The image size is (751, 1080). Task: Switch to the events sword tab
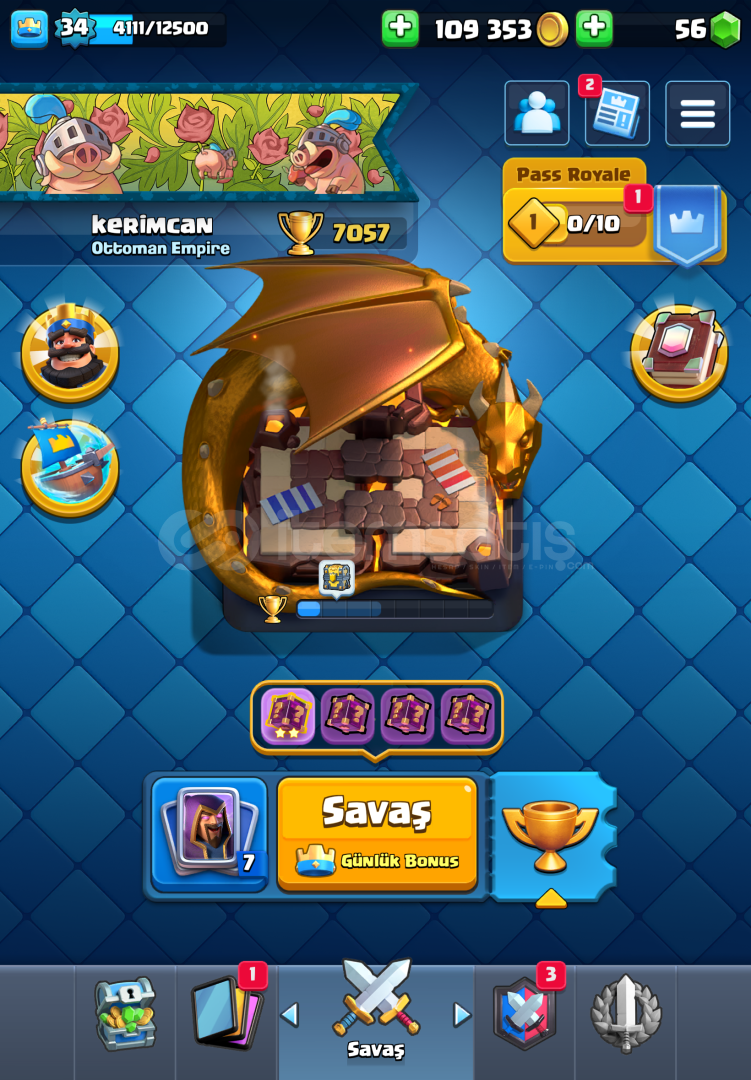625,1014
